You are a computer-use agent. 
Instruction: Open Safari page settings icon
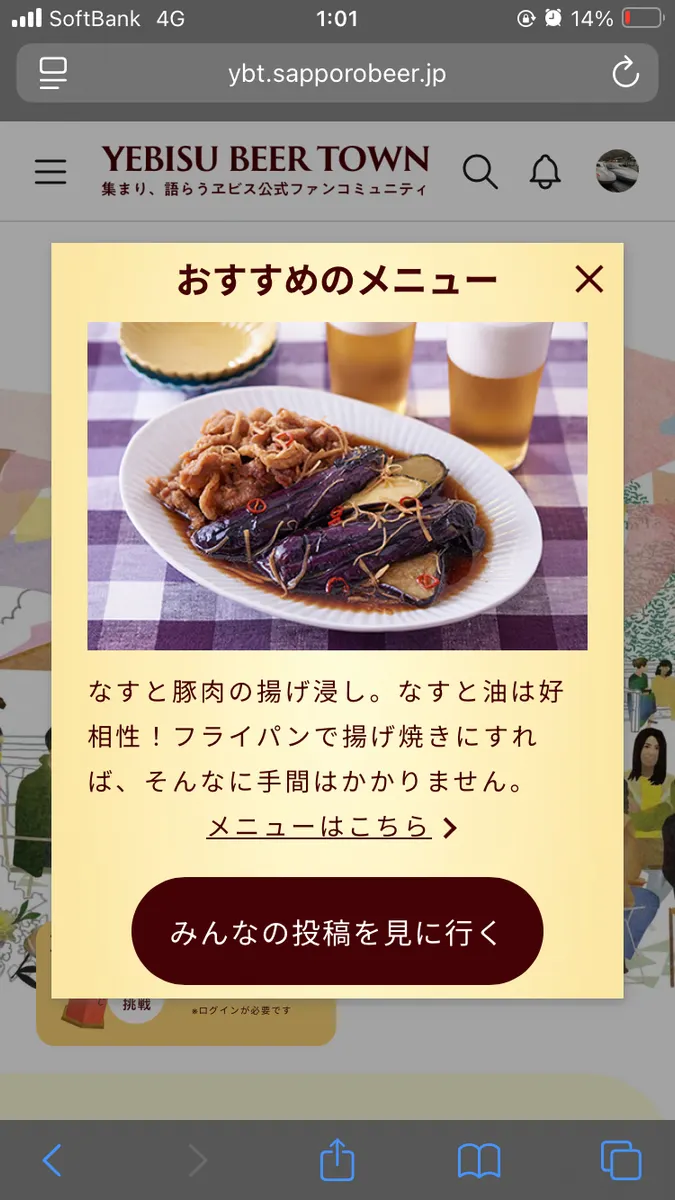click(x=52, y=73)
